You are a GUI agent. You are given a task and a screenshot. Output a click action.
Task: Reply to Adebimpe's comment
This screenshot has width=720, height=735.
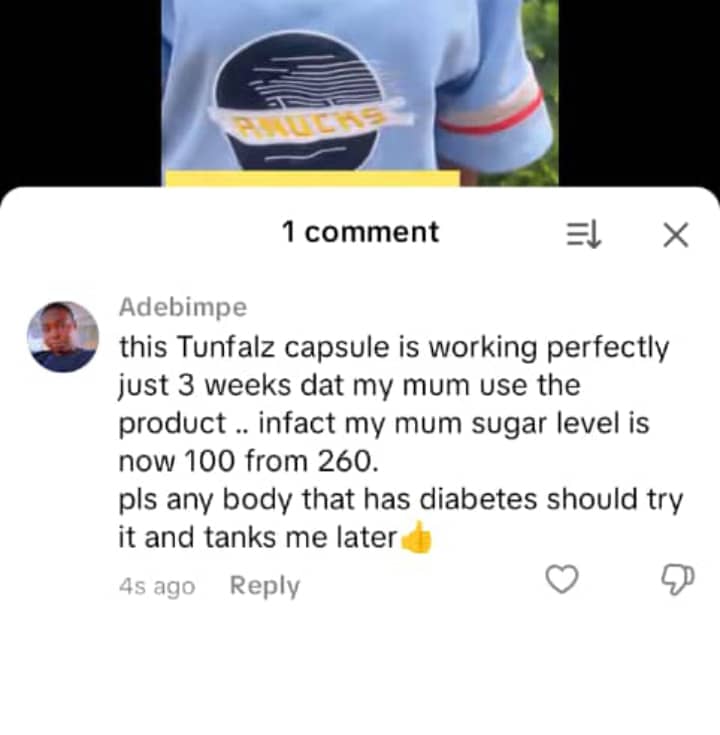click(264, 586)
